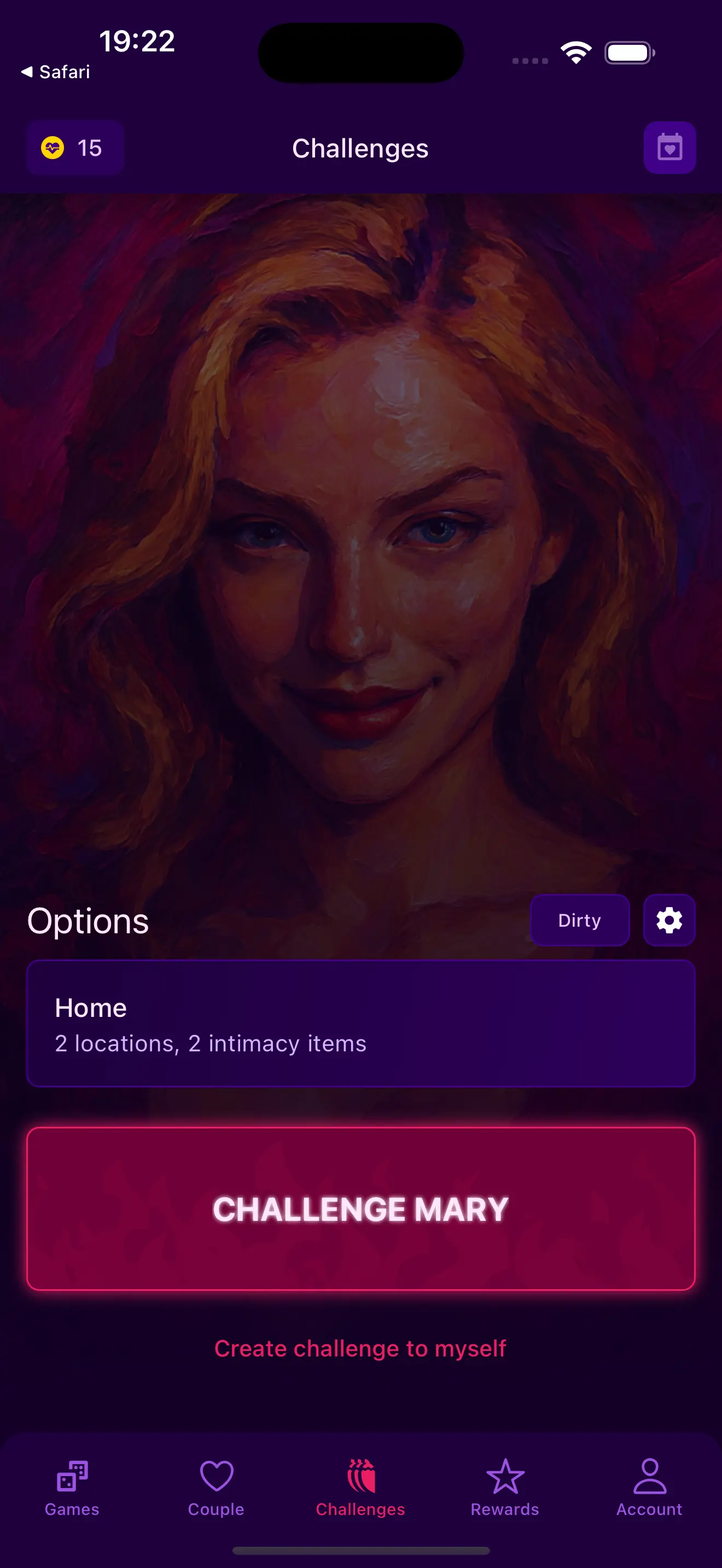722x1568 pixels.
Task: Return to Safari via back link
Action: [55, 72]
